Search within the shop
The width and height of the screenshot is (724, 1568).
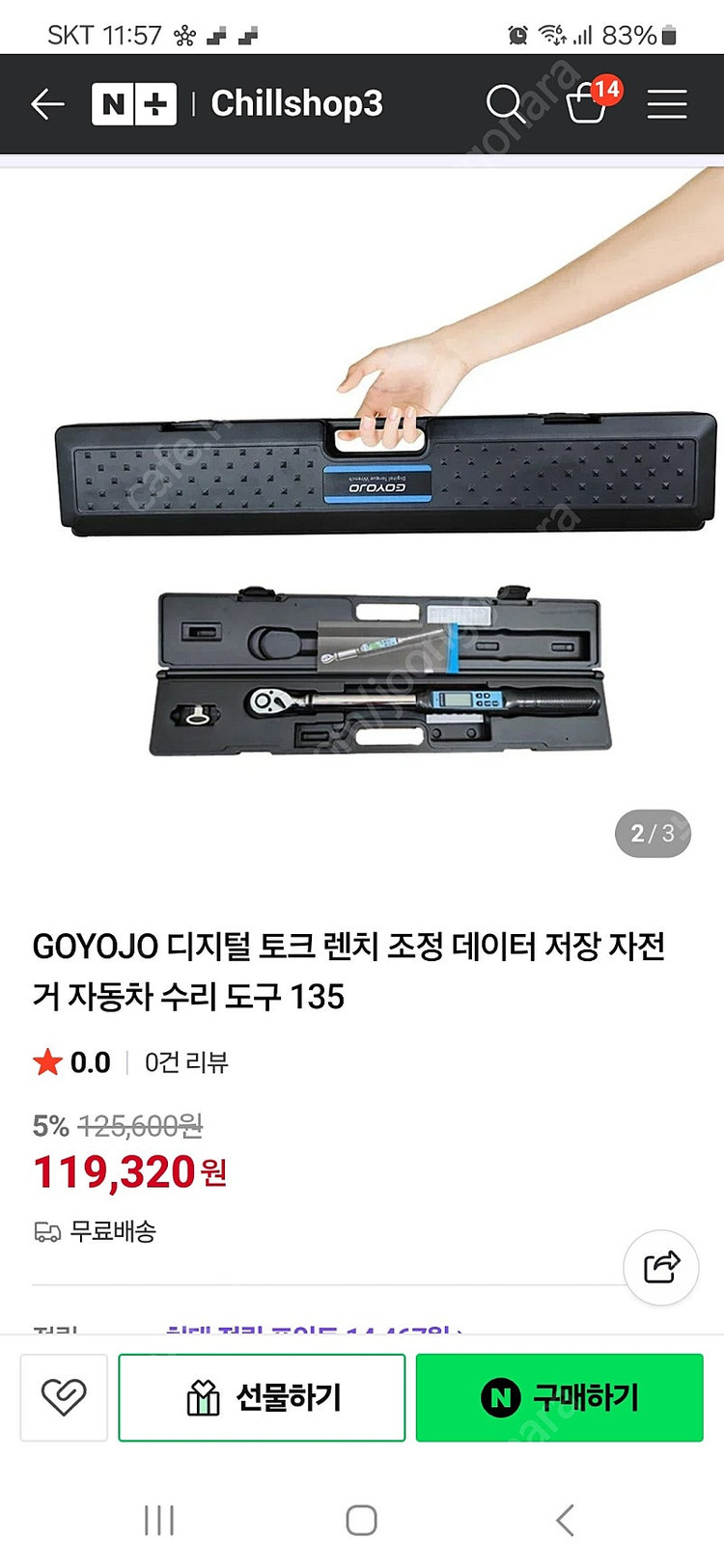tap(505, 104)
